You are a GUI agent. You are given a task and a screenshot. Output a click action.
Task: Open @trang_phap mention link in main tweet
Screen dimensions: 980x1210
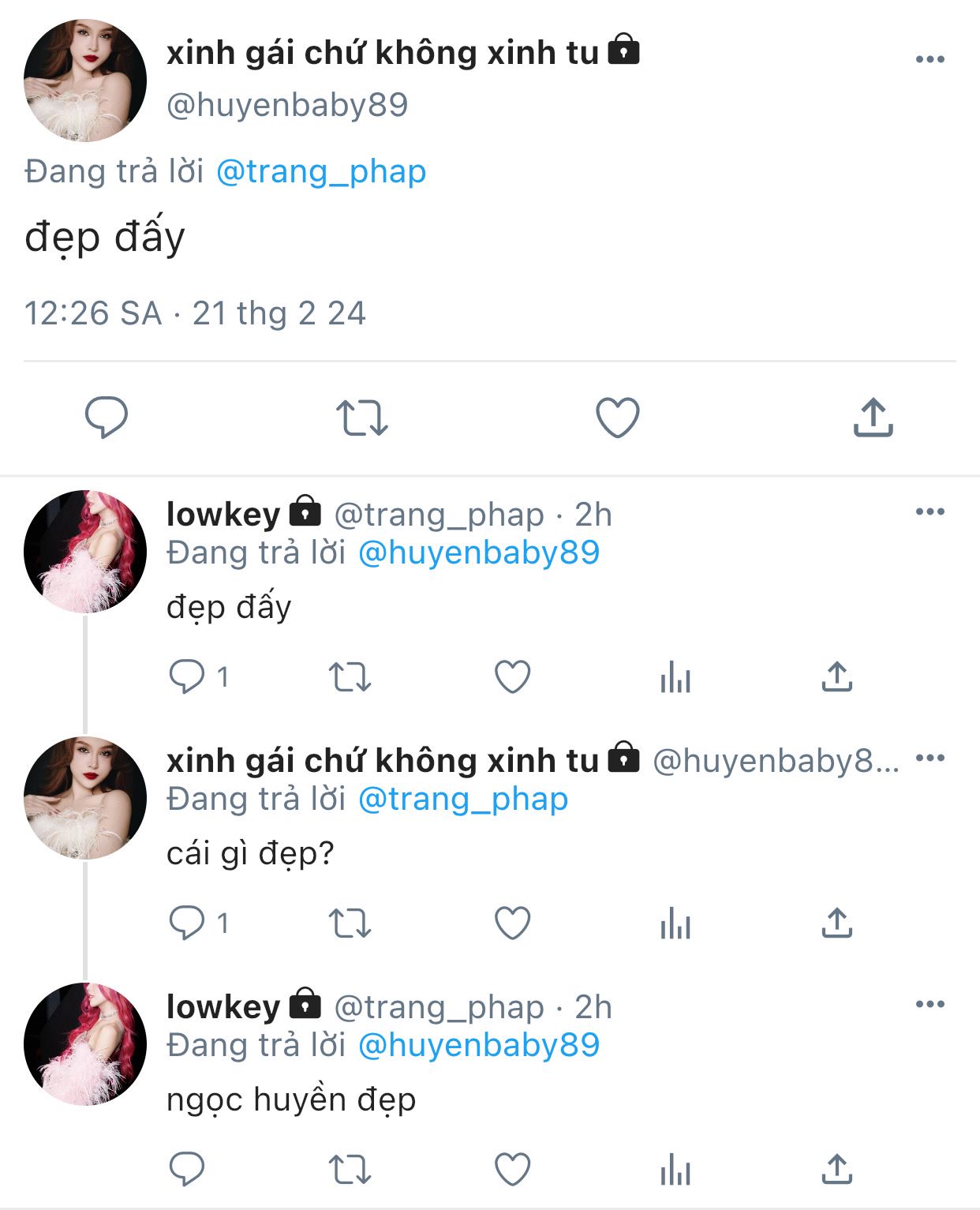click(x=321, y=171)
